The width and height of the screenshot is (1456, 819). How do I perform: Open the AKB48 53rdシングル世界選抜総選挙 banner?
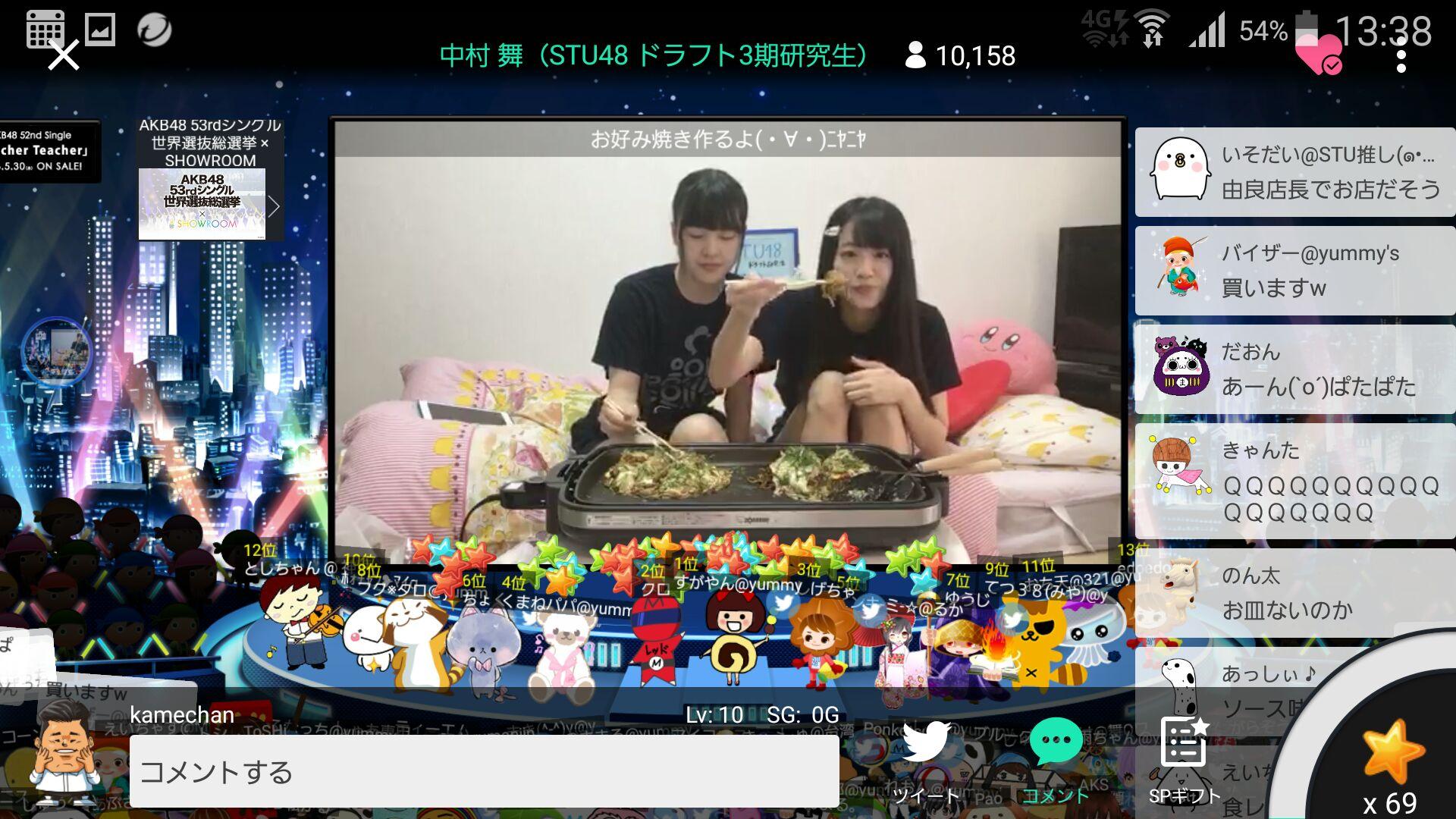point(209,180)
